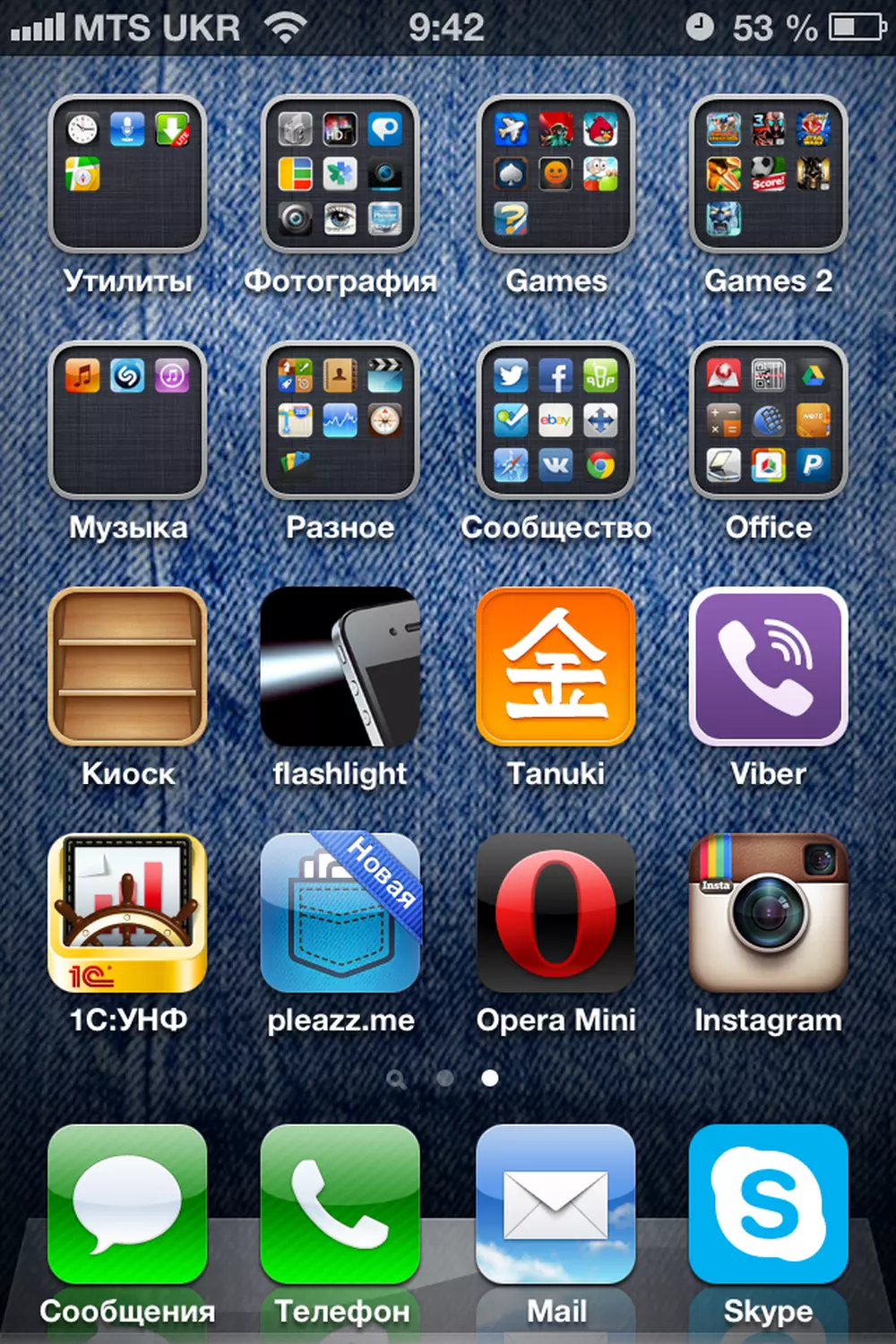
Task: Launch the Киоск newsstand
Action: point(127,667)
